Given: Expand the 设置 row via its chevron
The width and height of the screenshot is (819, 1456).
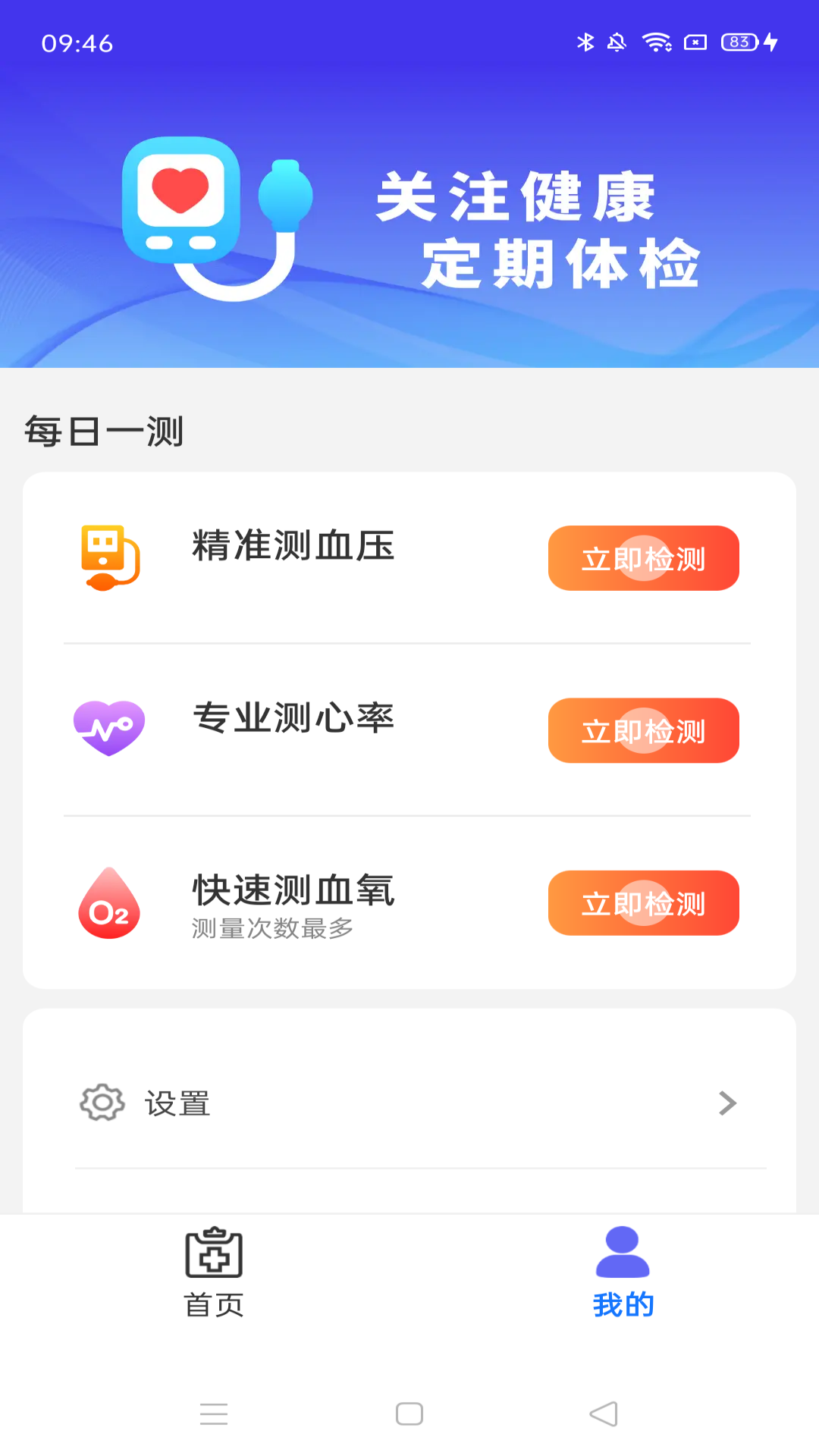Looking at the screenshot, I should [x=727, y=1103].
